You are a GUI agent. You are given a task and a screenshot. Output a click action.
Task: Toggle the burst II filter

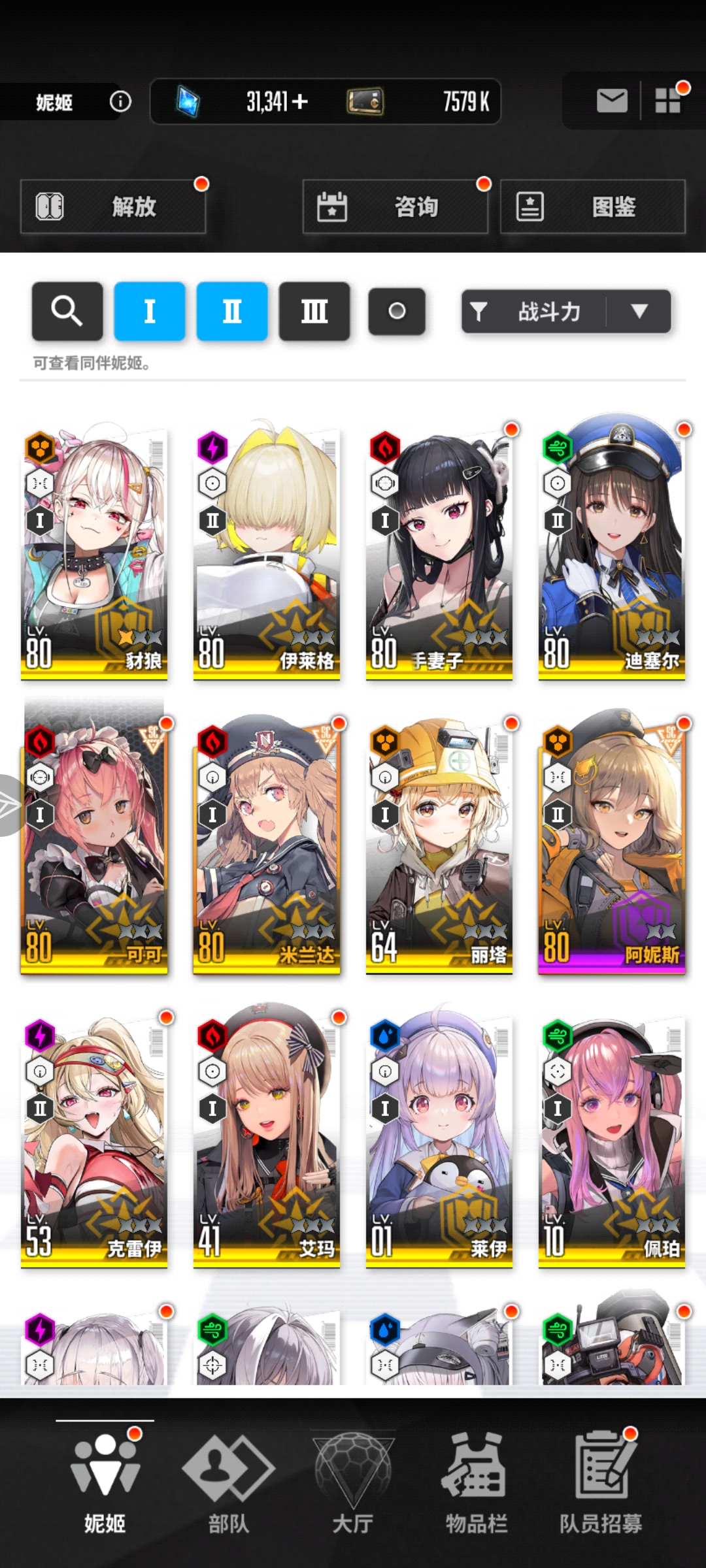232,311
